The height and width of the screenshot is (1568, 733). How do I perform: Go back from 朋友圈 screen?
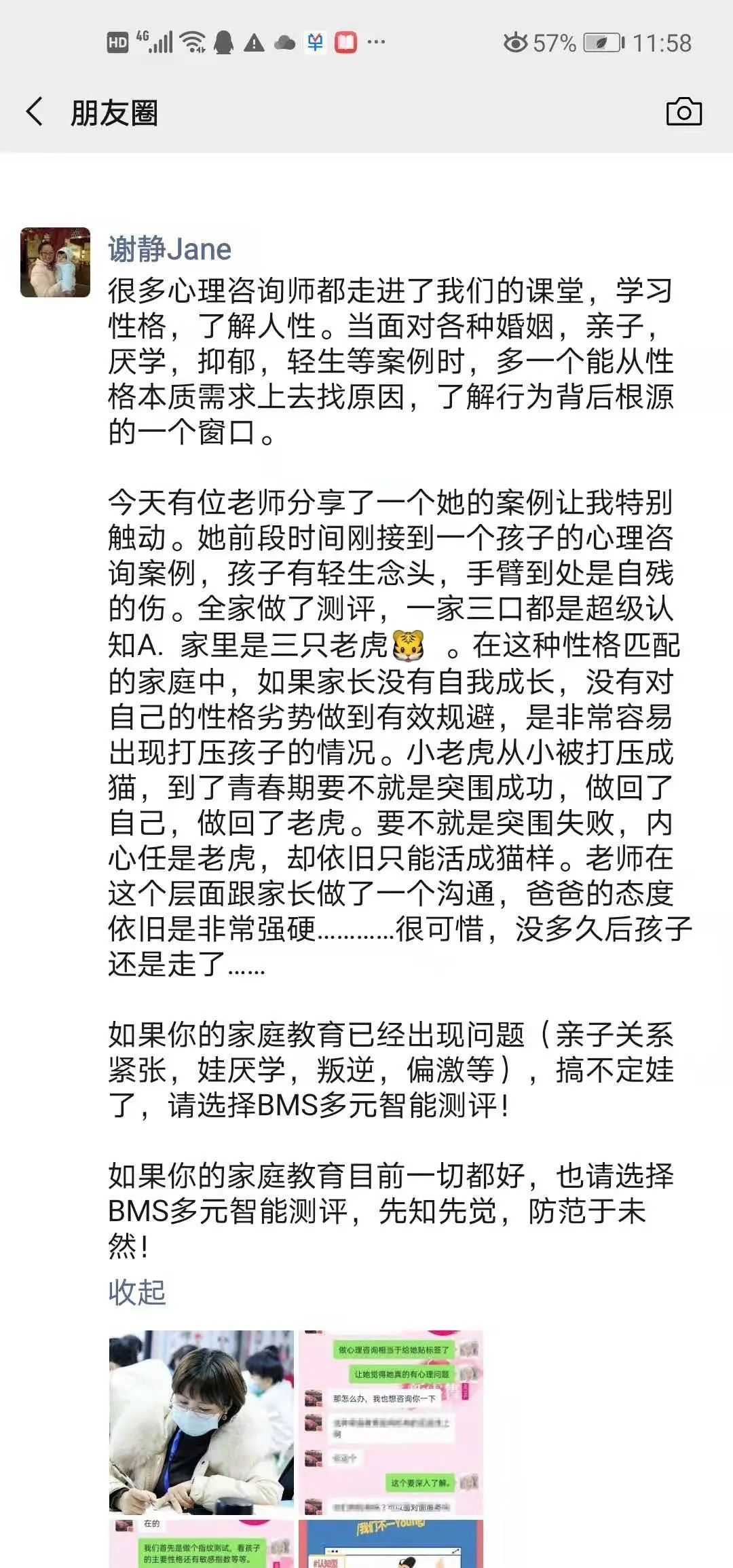click(35, 112)
